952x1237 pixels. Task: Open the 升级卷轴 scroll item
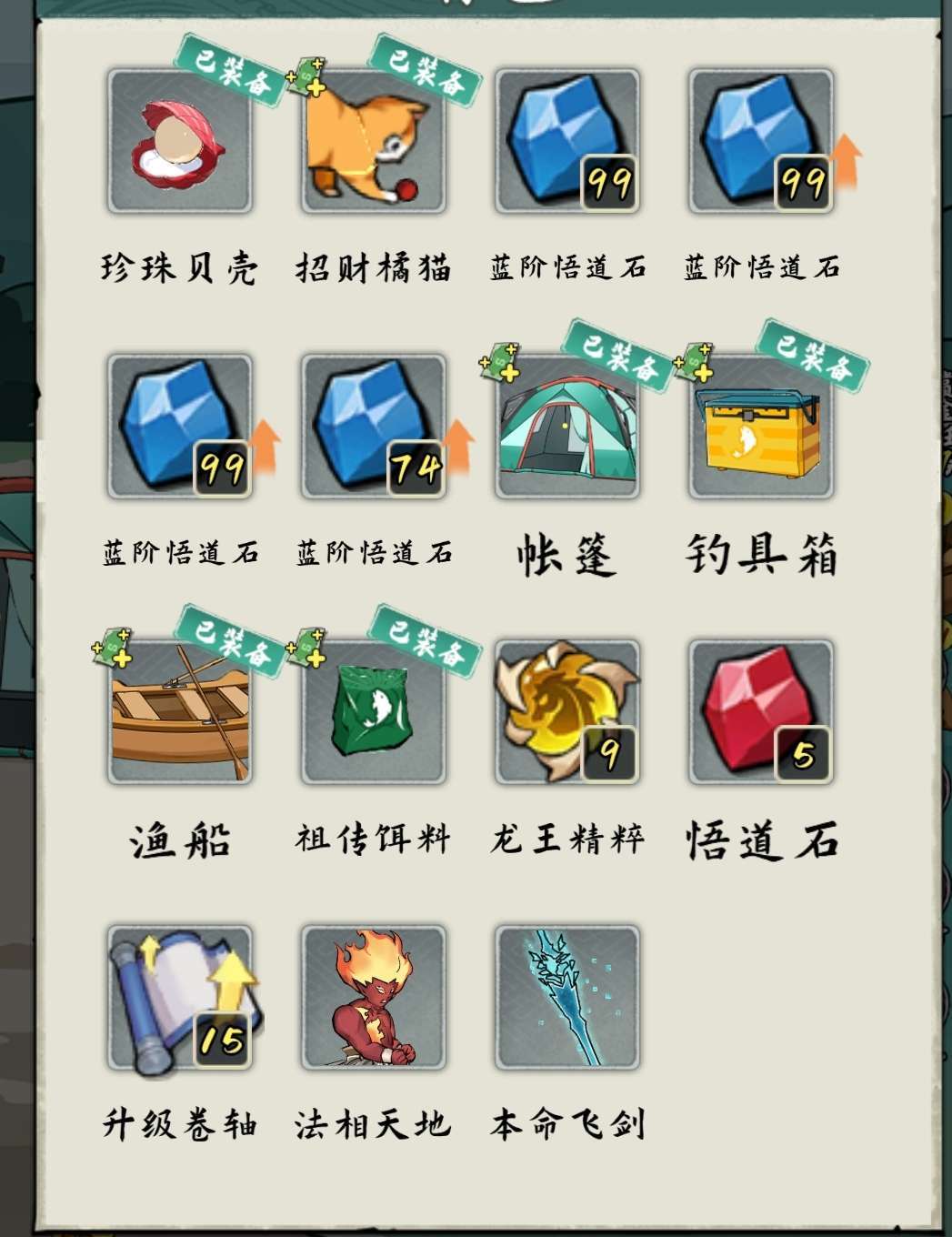pyautogui.click(x=179, y=998)
